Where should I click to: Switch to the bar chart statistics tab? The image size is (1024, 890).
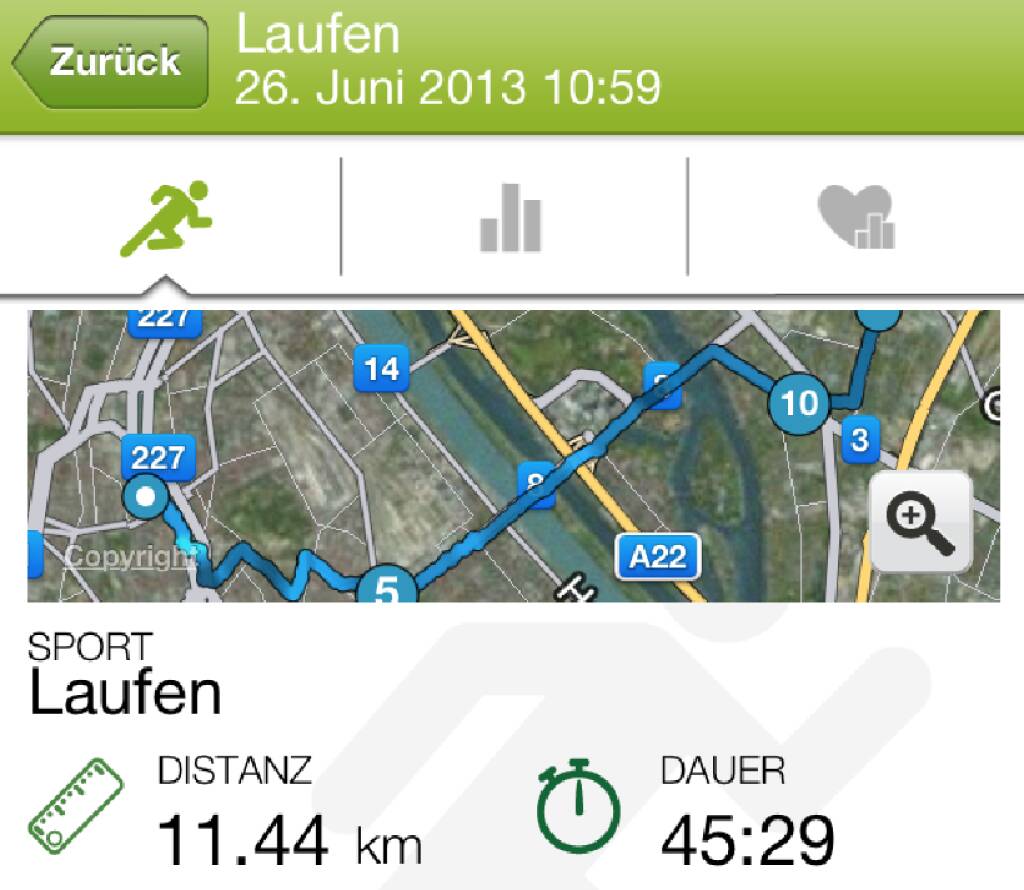(x=511, y=217)
